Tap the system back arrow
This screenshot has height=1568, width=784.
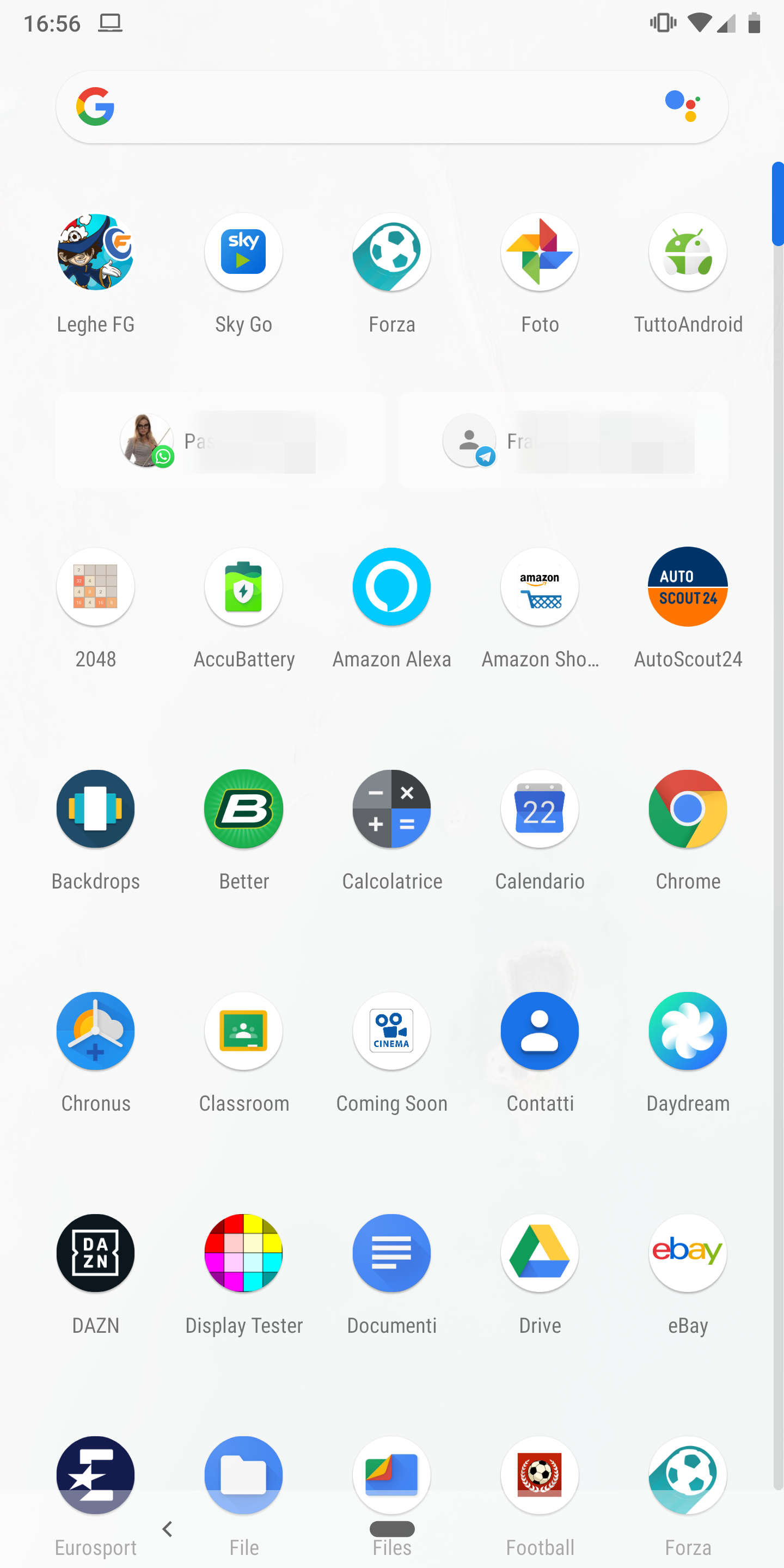(x=167, y=1528)
